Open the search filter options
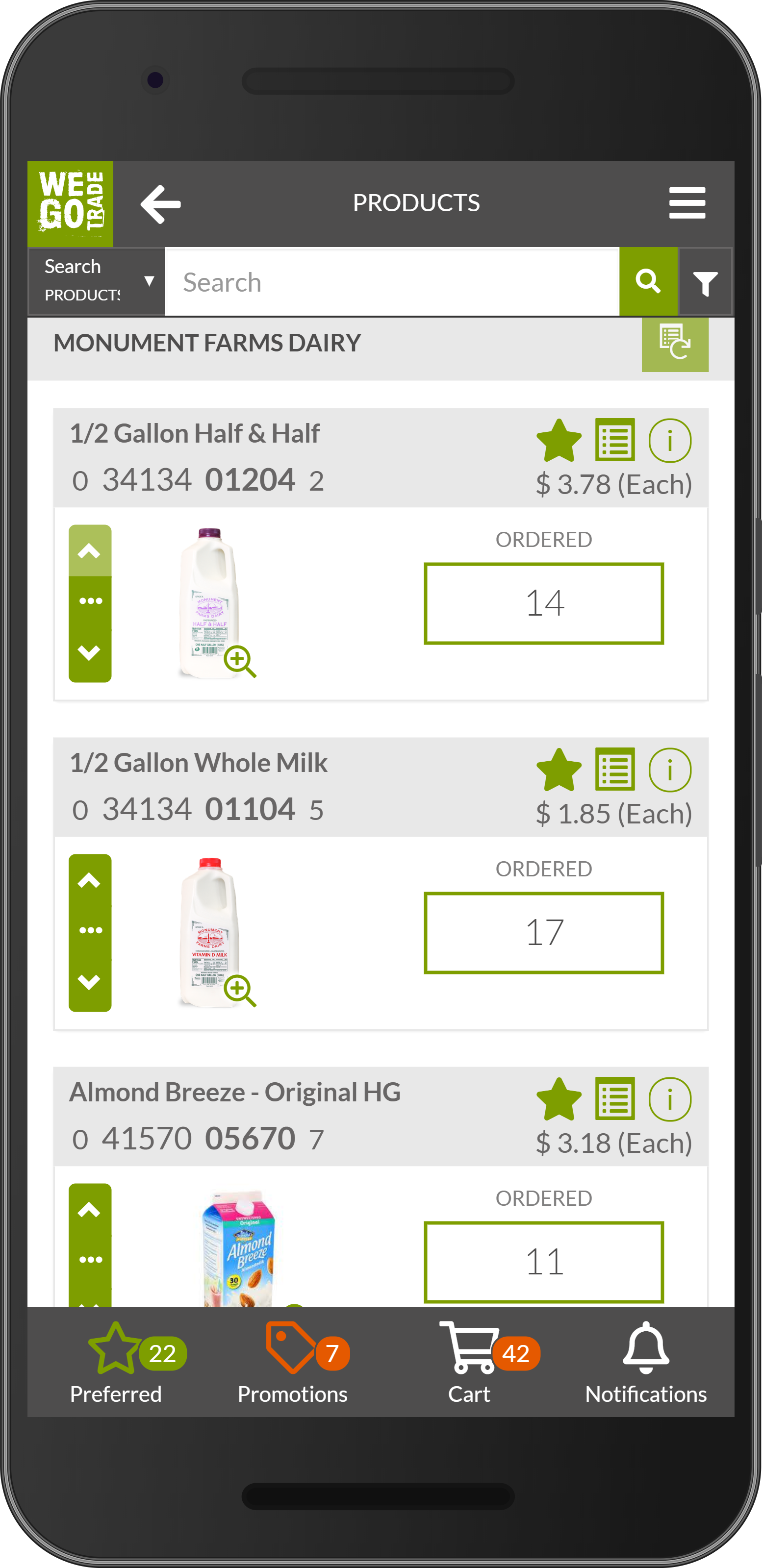This screenshot has height=1568, width=762. pos(706,281)
